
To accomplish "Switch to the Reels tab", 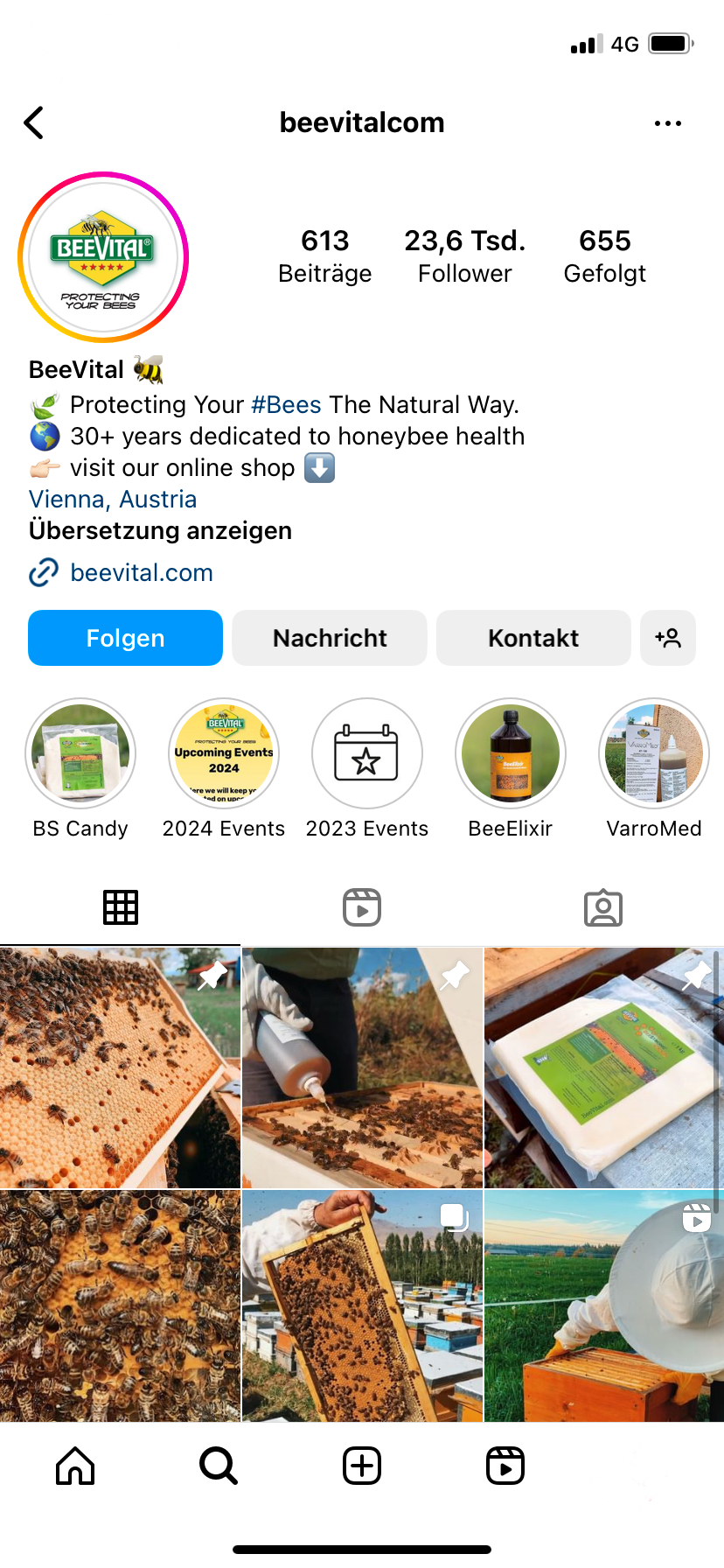I will click(362, 907).
